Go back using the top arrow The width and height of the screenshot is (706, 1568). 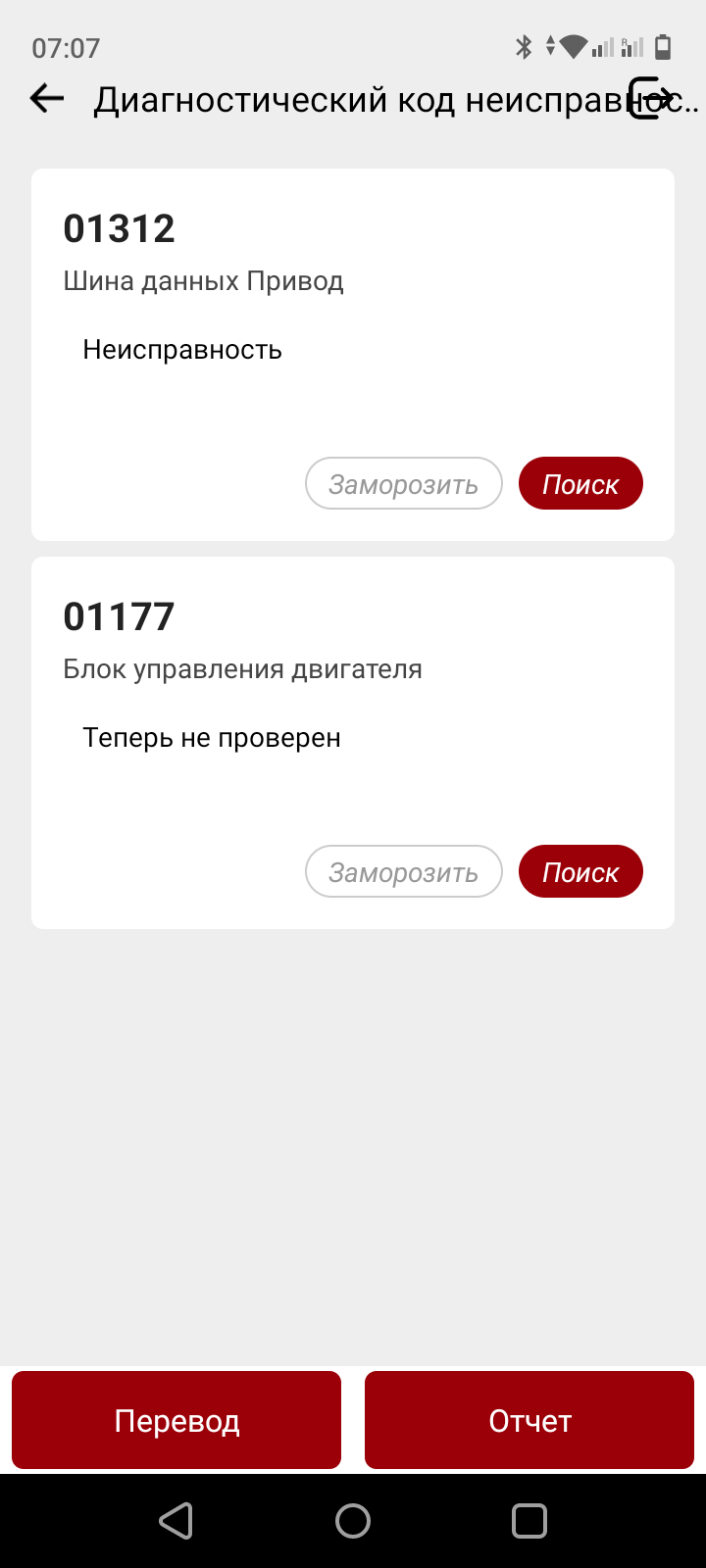(x=47, y=98)
